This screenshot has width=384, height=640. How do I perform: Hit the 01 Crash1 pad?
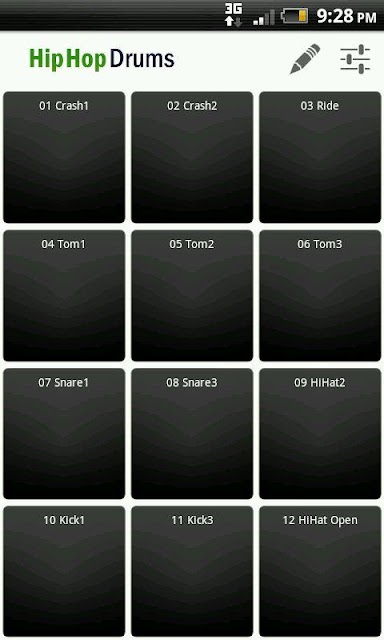(64, 157)
